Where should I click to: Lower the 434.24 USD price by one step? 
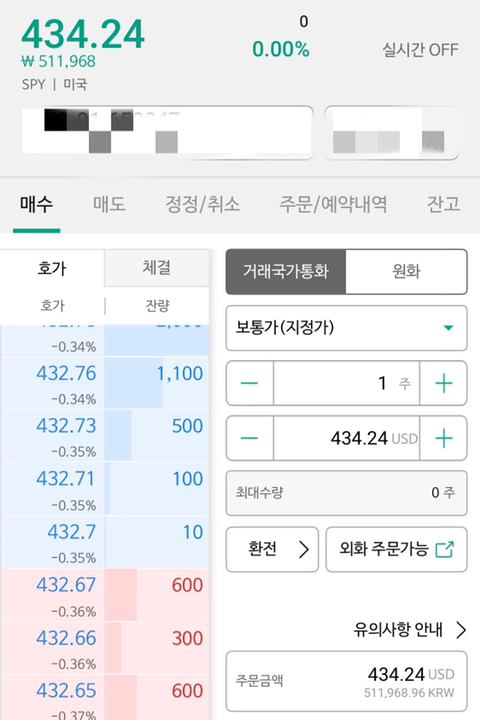click(x=249, y=438)
